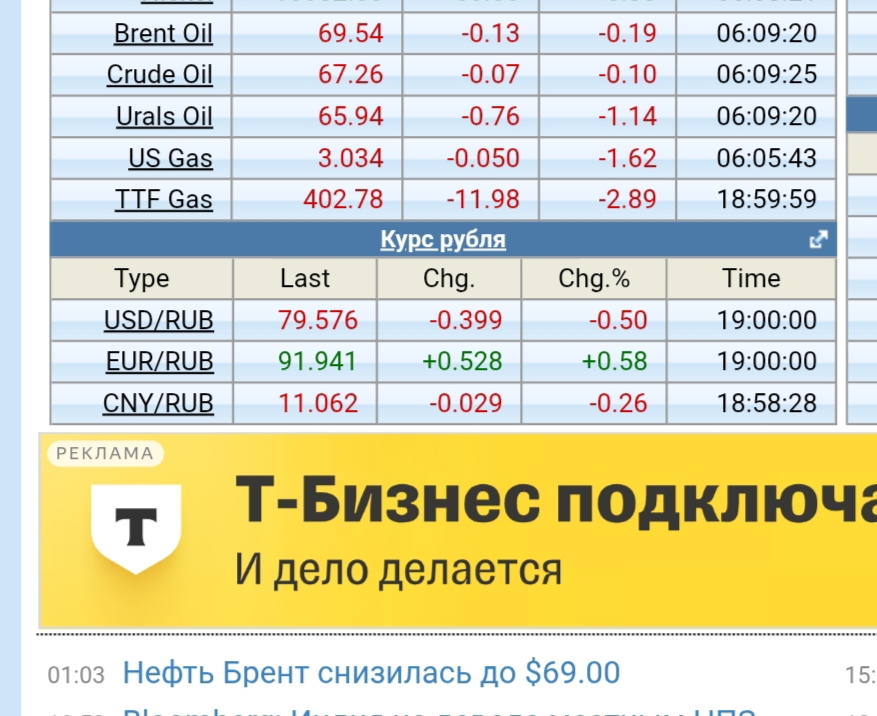
Task: Expand the Курс рубля table with arrow icon
Action: (x=818, y=240)
